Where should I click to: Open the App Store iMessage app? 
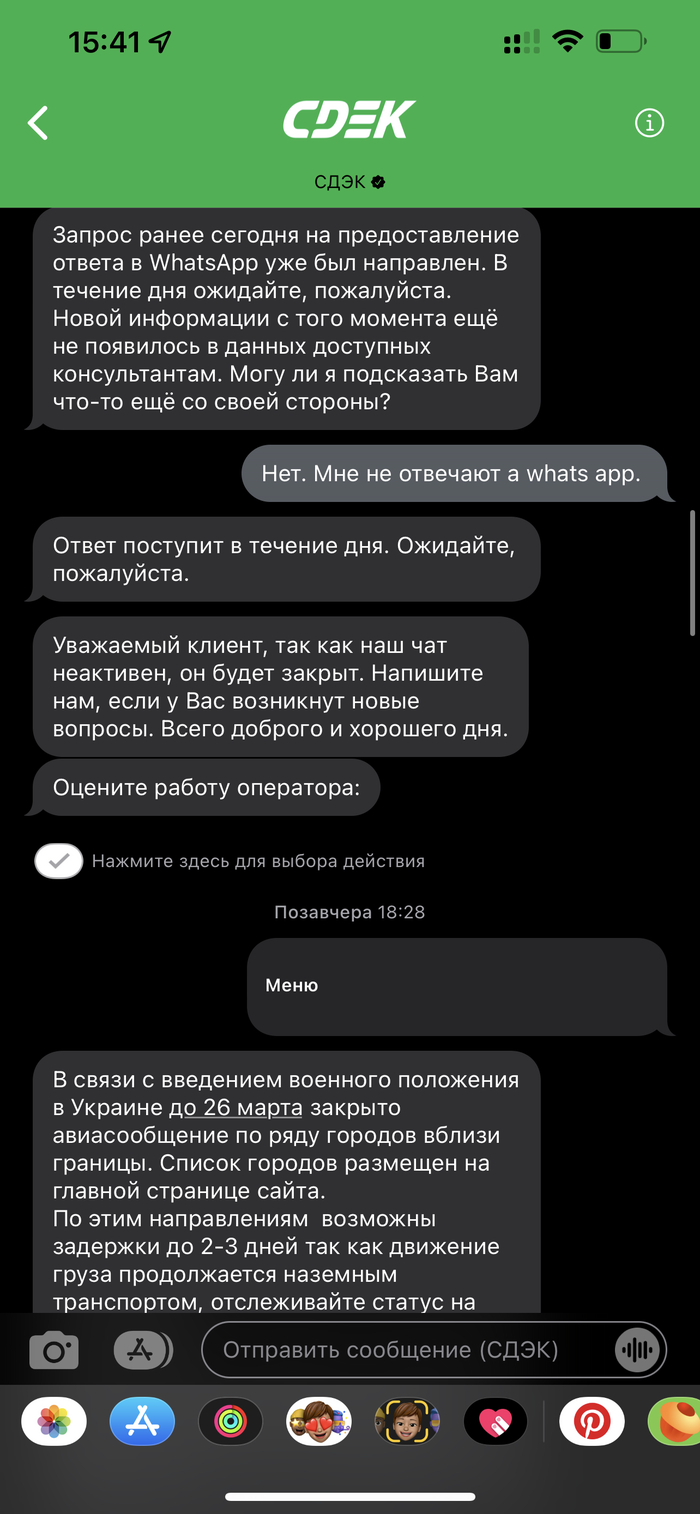pos(142,1421)
